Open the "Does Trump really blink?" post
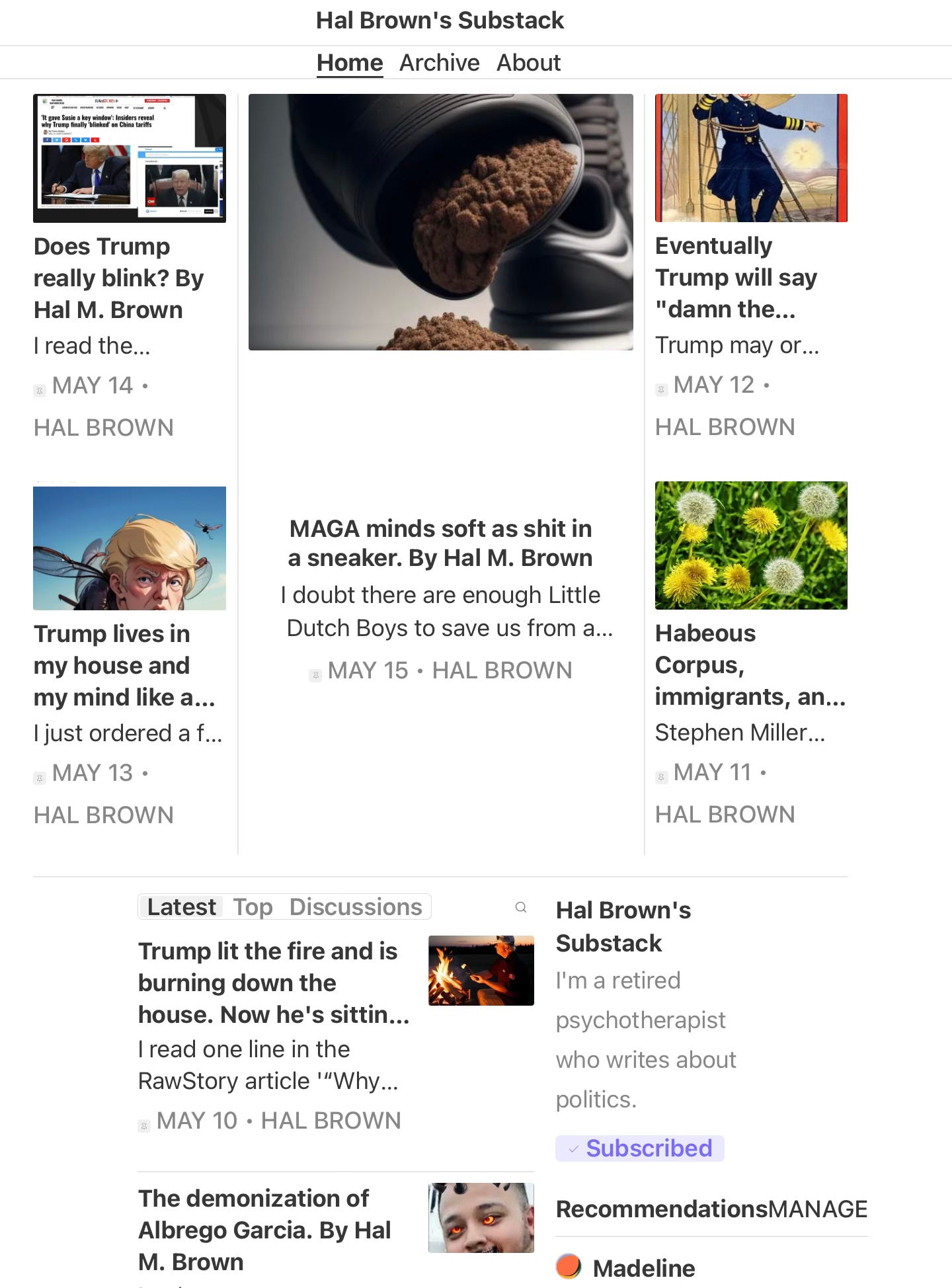The image size is (952, 1288). pos(119,278)
